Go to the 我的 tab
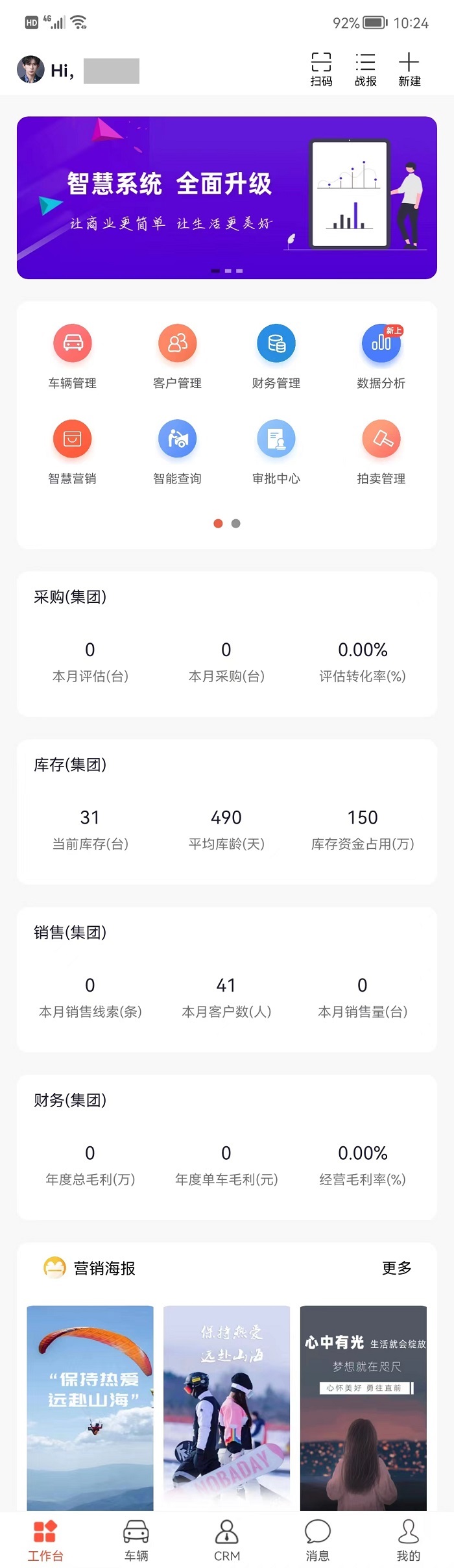The image size is (454, 1568). (x=409, y=1539)
